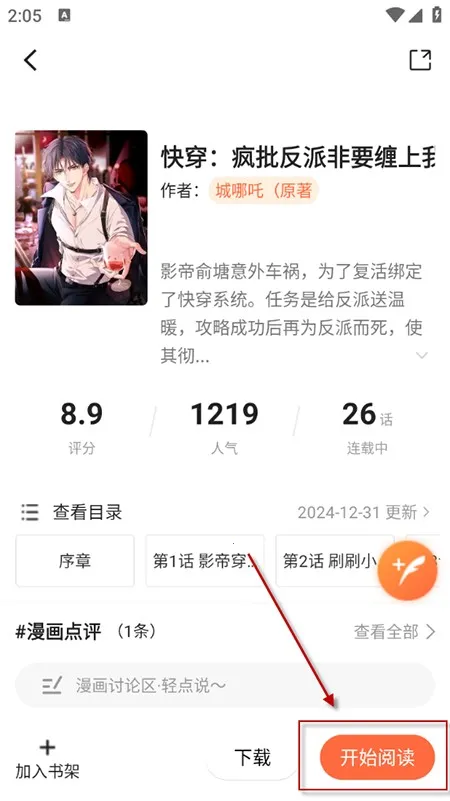Expand the comic description chevron
450x801 pixels.
[421, 355]
